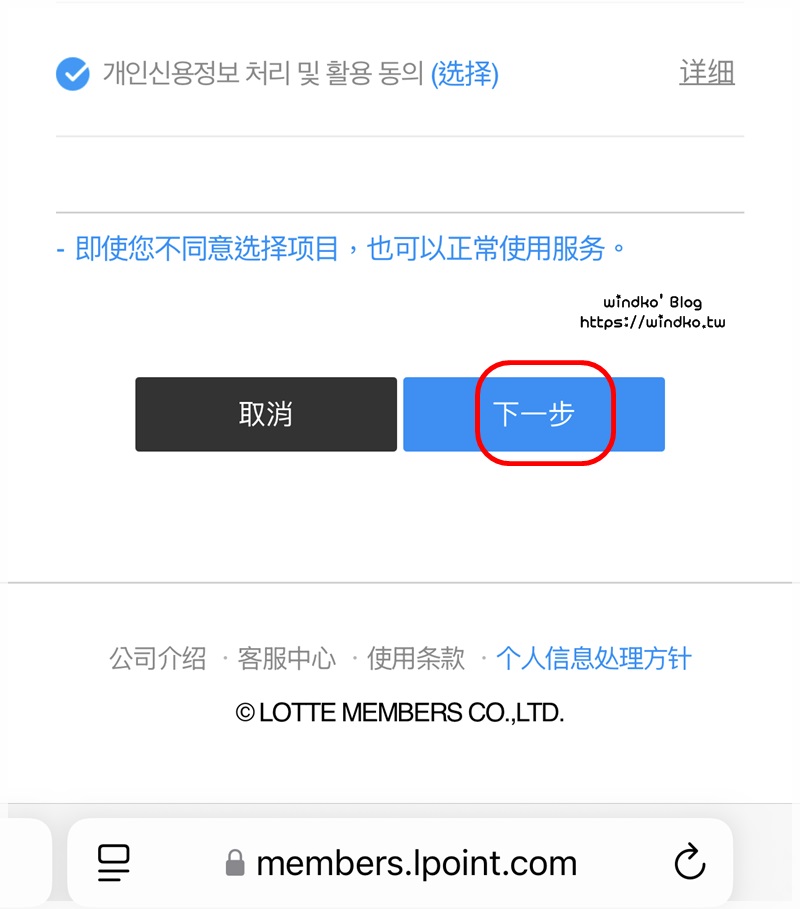The width and height of the screenshot is (800, 909).
Task: Open the browser page menu icon
Action: (x=114, y=863)
